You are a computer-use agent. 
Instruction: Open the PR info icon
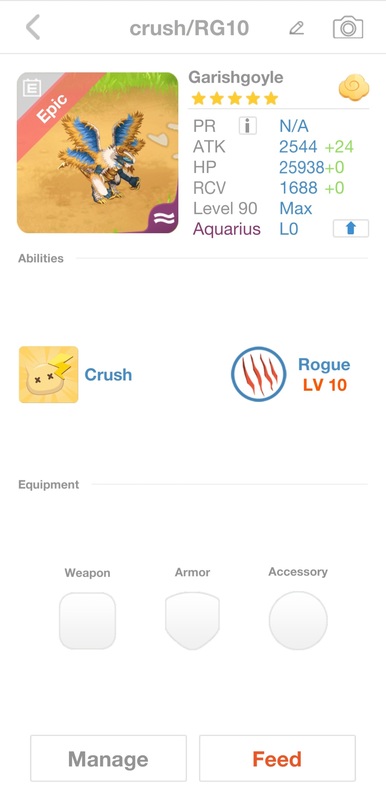coord(247,126)
